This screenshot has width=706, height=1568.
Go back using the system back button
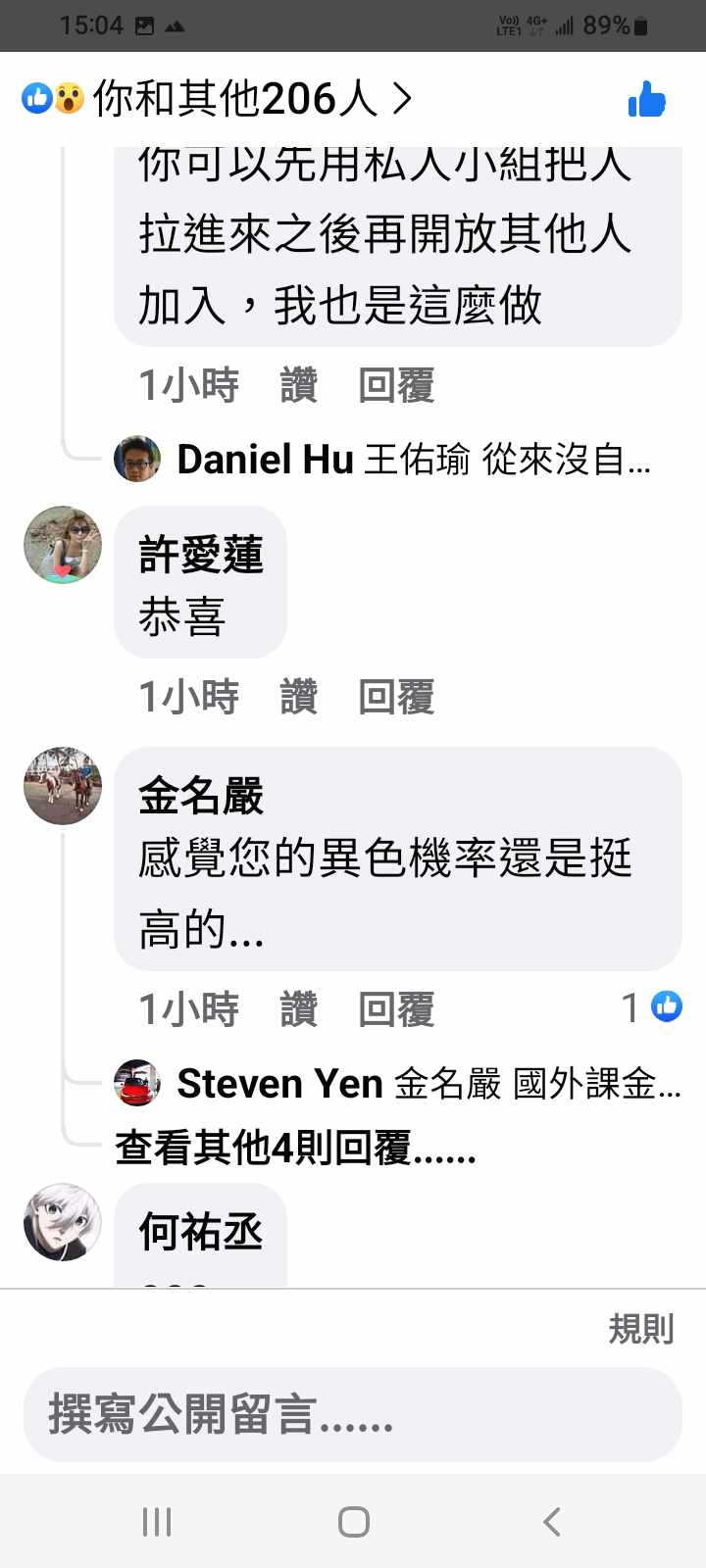[551, 1521]
